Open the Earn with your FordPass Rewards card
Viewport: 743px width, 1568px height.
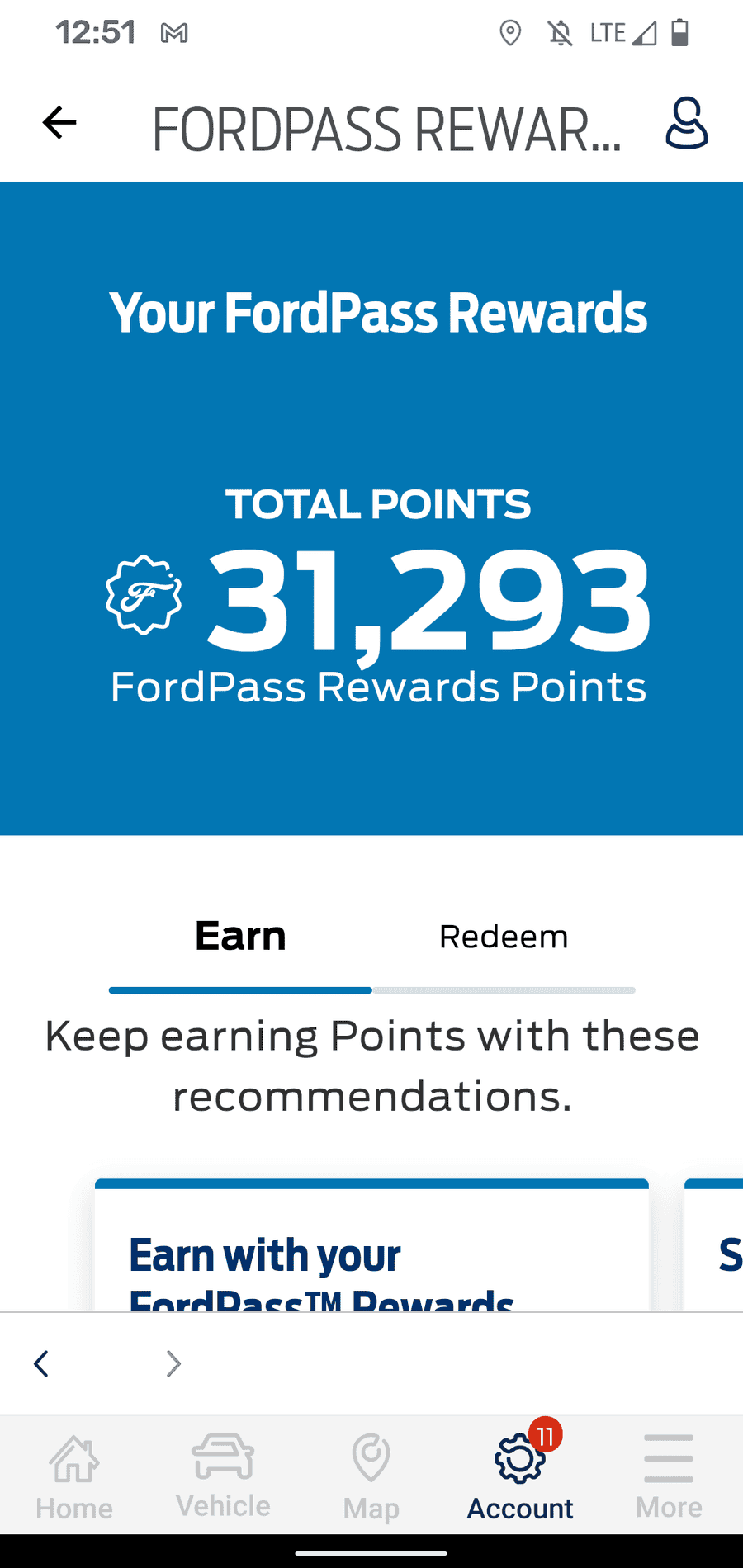click(x=371, y=1245)
